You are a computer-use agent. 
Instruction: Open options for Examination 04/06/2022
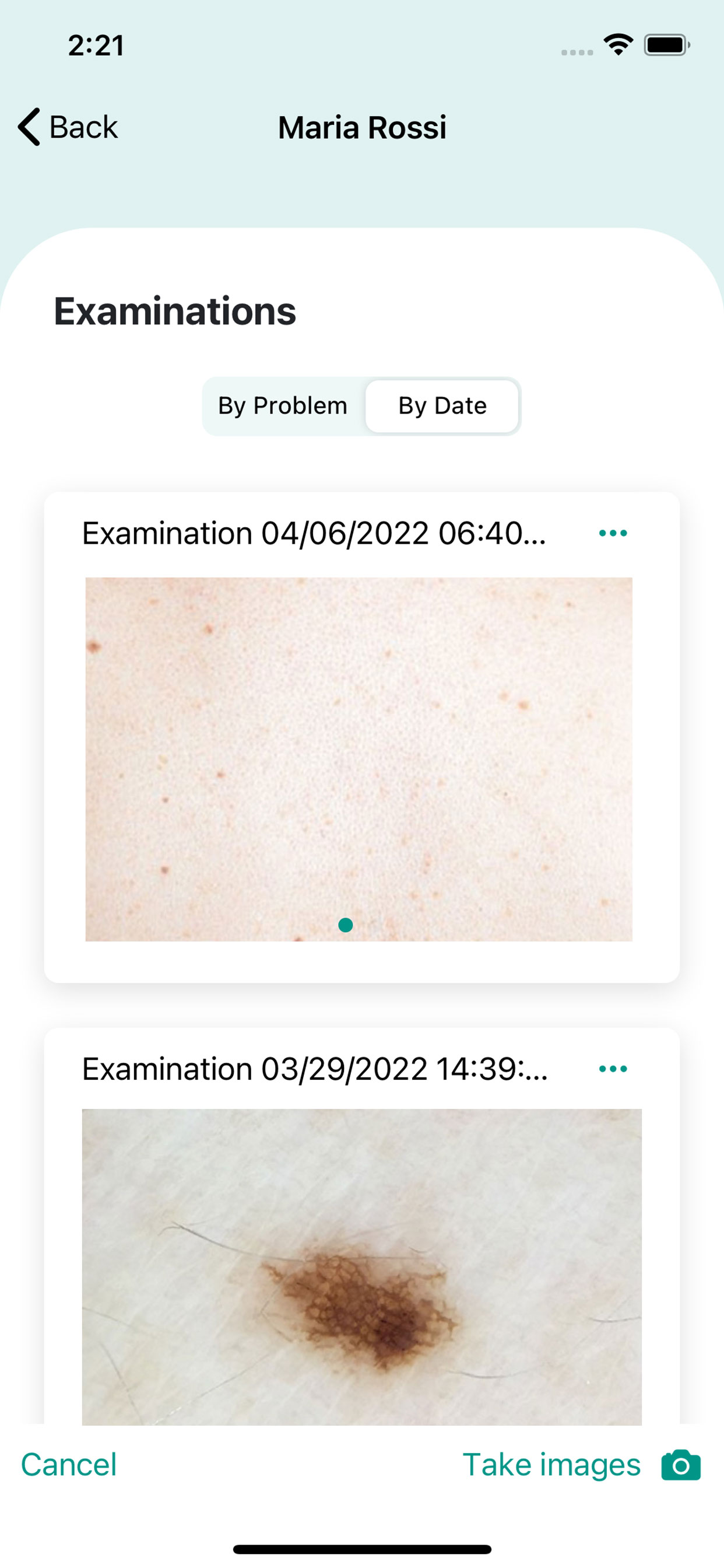(613, 533)
